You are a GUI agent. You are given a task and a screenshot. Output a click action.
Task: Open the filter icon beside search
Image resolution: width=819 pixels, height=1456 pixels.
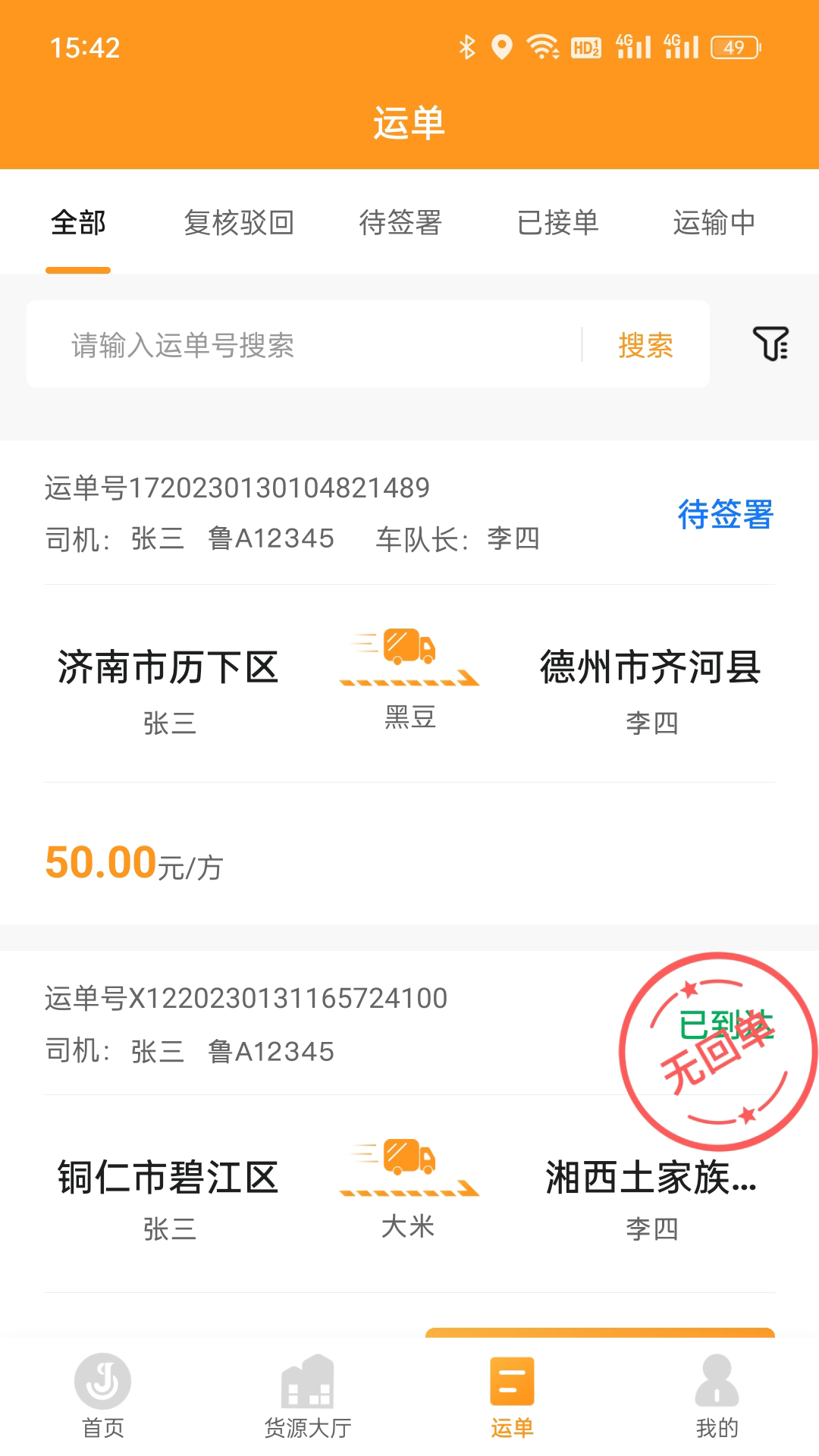click(x=771, y=344)
